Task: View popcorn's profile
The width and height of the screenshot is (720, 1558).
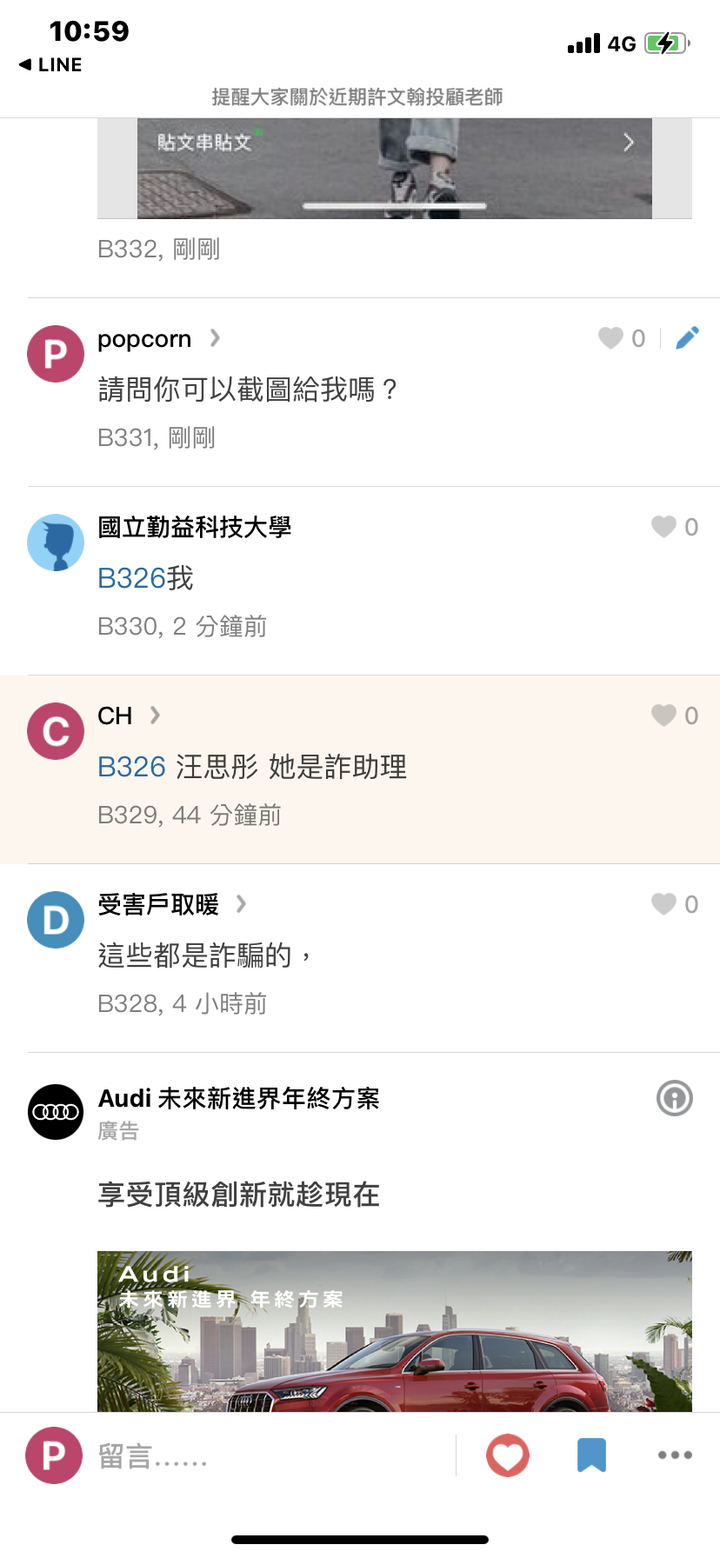Action: click(x=145, y=339)
